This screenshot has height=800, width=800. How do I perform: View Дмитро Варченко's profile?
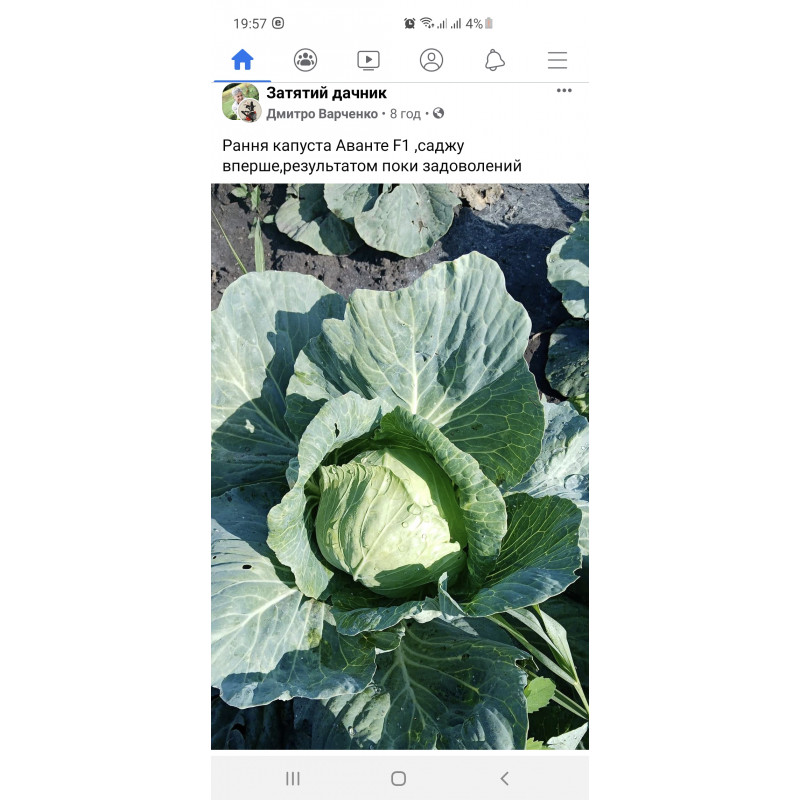(322, 114)
